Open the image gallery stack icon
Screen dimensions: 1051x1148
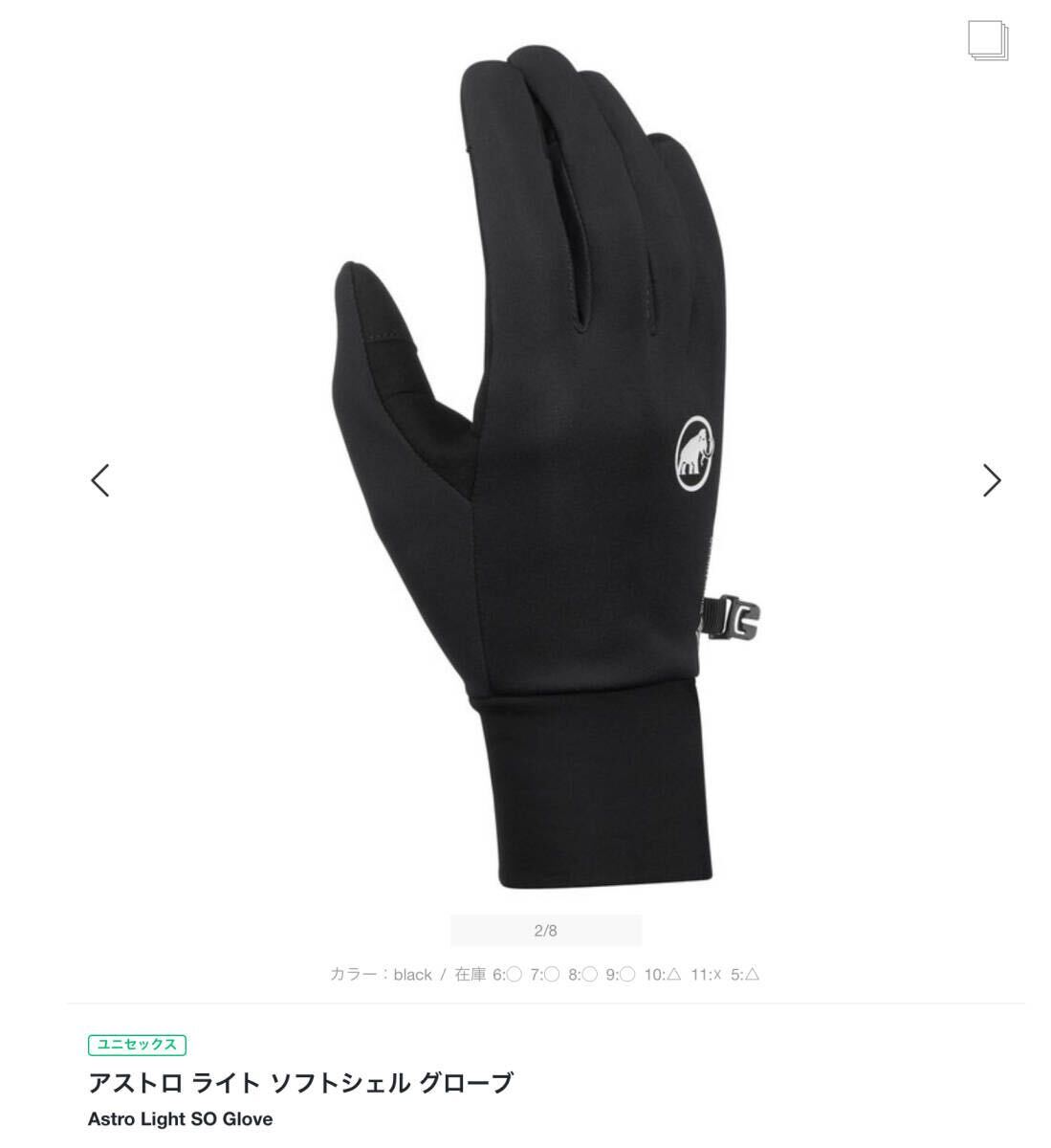click(988, 40)
